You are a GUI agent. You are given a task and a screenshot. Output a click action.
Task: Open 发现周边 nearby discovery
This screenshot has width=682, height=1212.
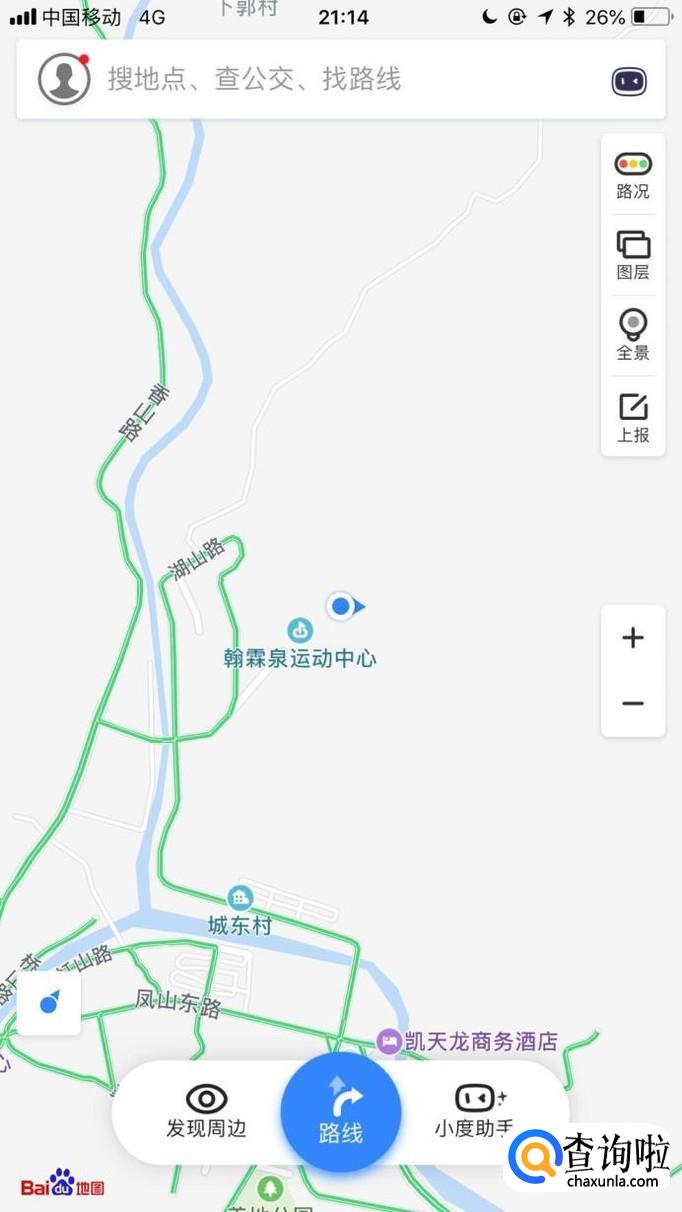206,1112
